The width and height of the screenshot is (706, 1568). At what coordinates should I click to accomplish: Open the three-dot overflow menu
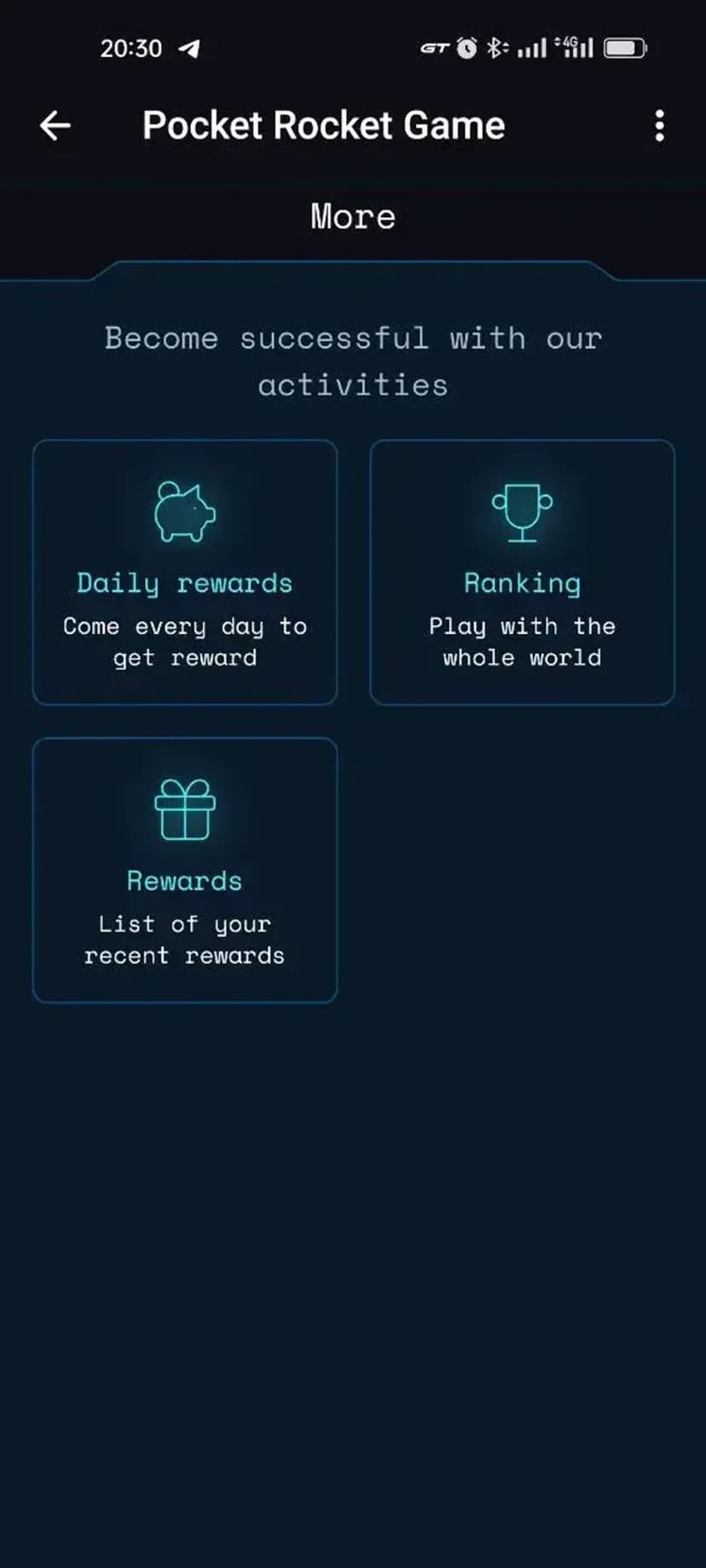659,125
